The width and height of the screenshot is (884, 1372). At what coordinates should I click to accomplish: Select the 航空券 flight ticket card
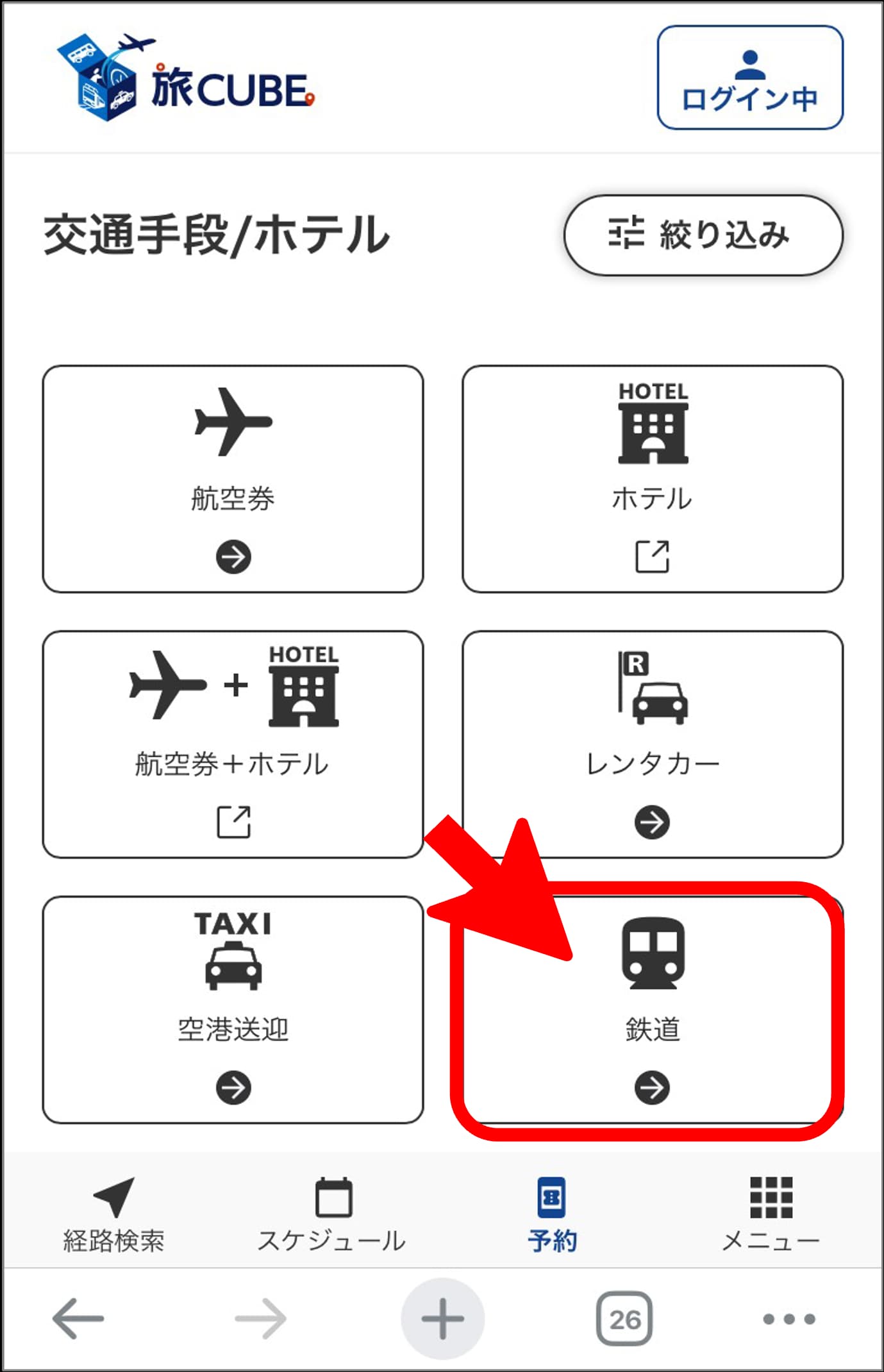(233, 479)
